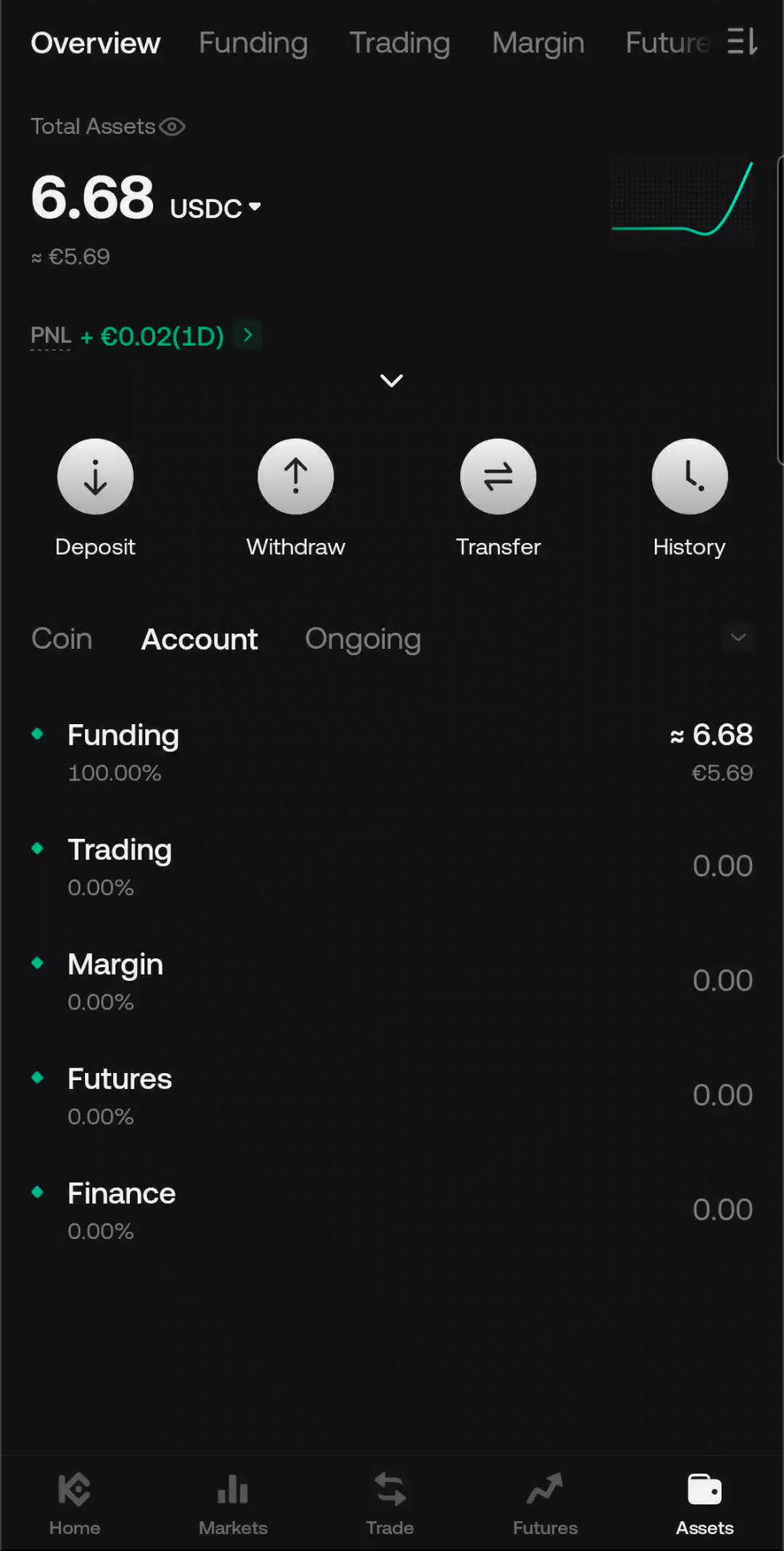The width and height of the screenshot is (784, 1551).
Task: Open Transfer between accounts
Action: tap(498, 498)
